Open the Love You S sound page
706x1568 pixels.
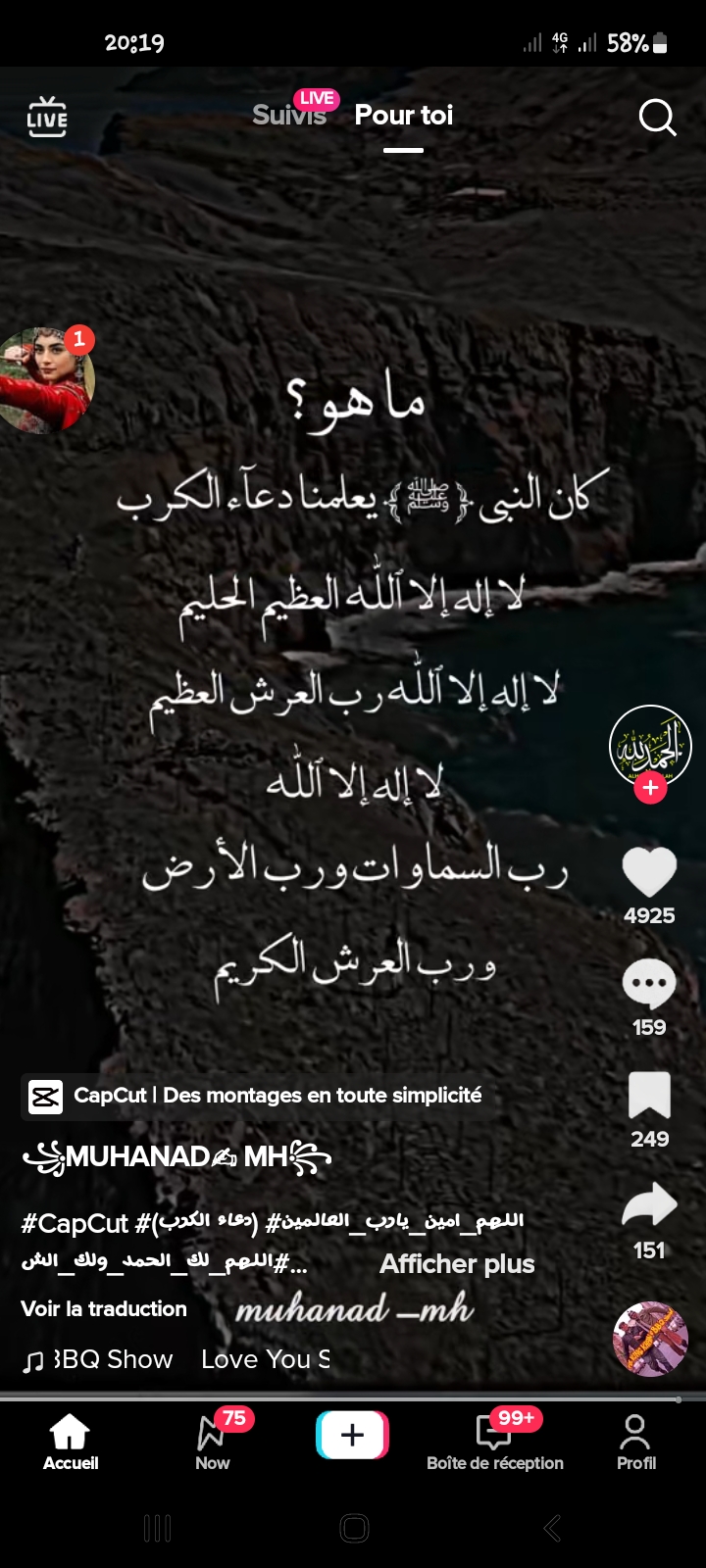[265, 1359]
